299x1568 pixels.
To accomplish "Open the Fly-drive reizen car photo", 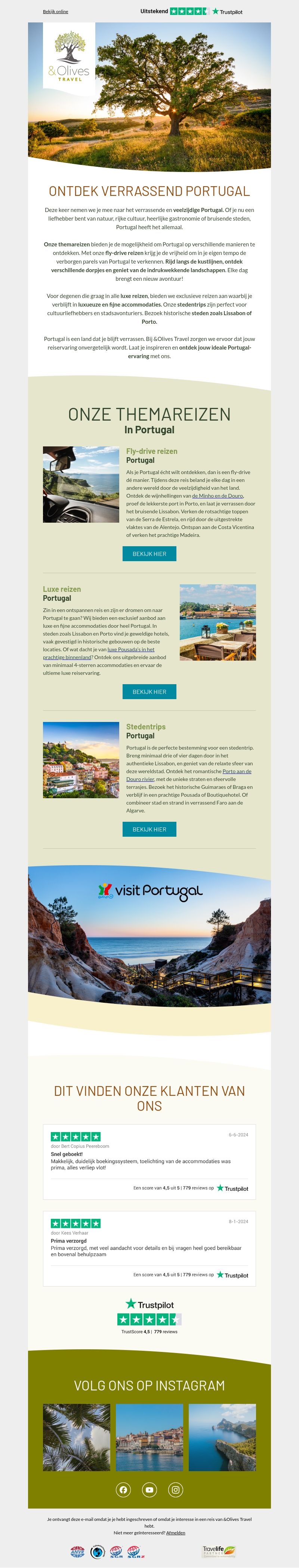I will (x=81, y=485).
